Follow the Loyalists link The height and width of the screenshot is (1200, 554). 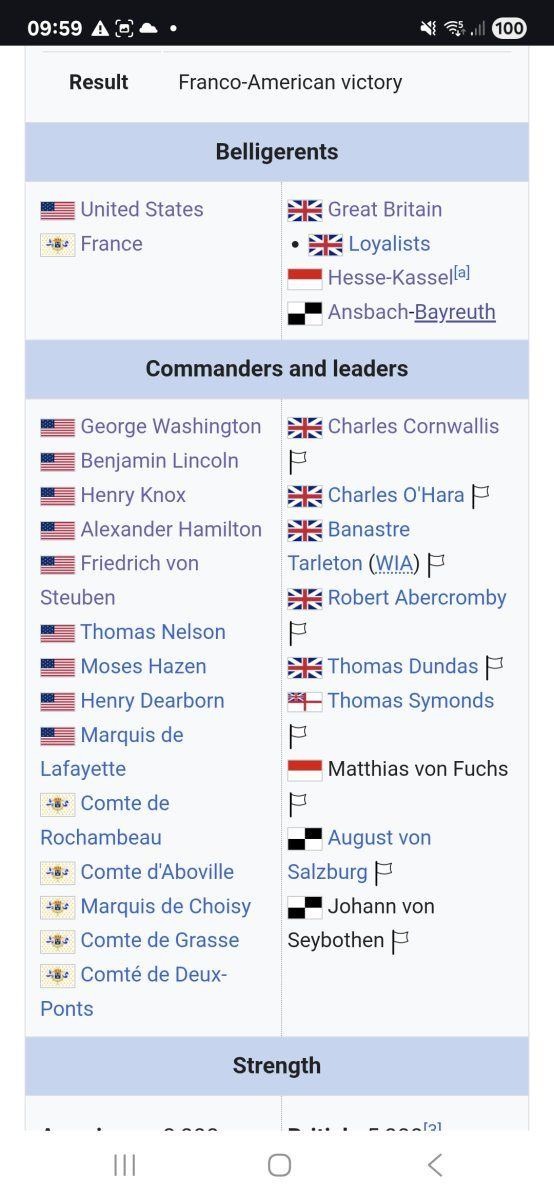coord(389,244)
